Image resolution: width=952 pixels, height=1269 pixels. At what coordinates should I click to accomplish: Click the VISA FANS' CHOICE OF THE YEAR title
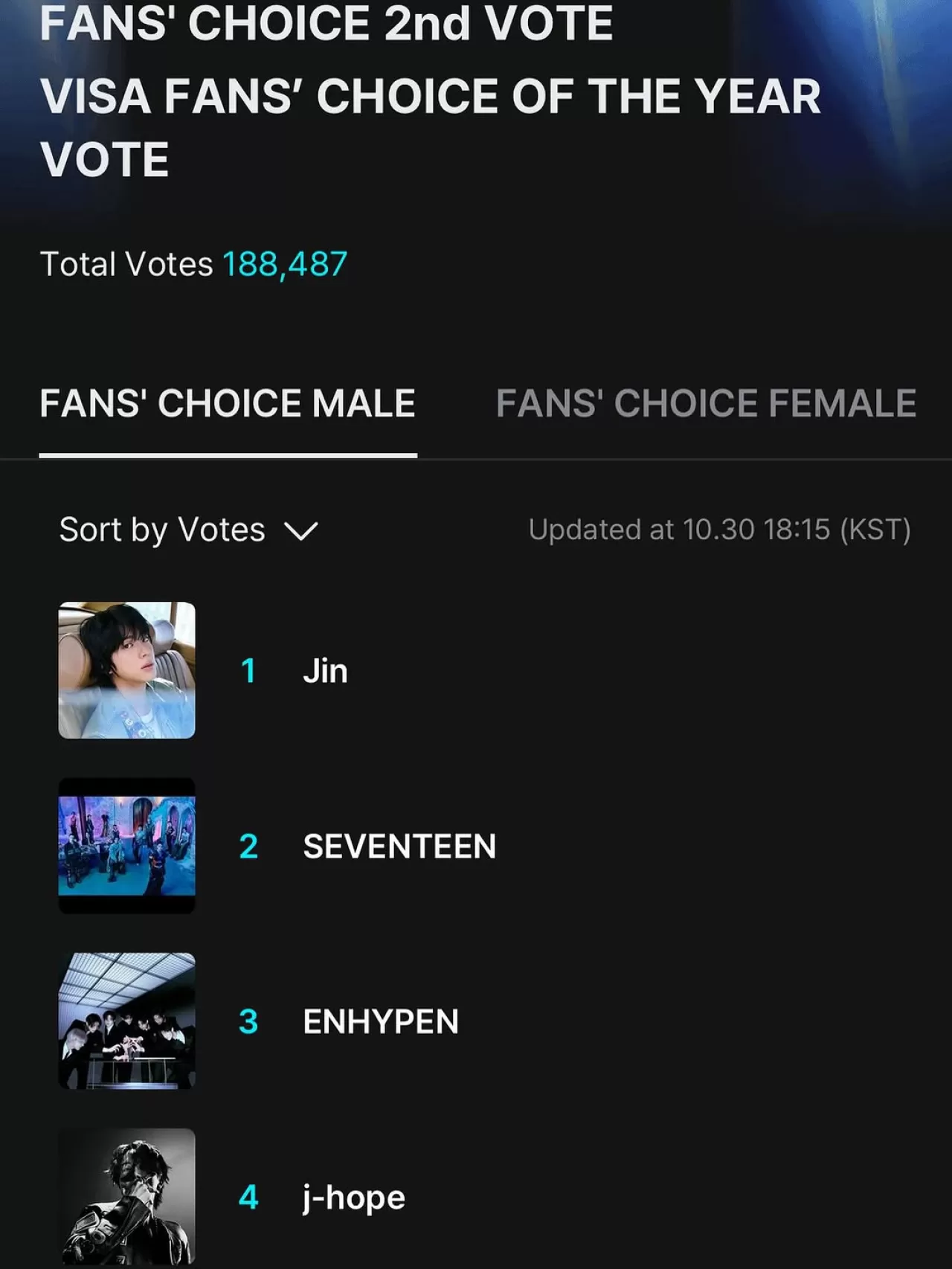pyautogui.click(x=431, y=94)
